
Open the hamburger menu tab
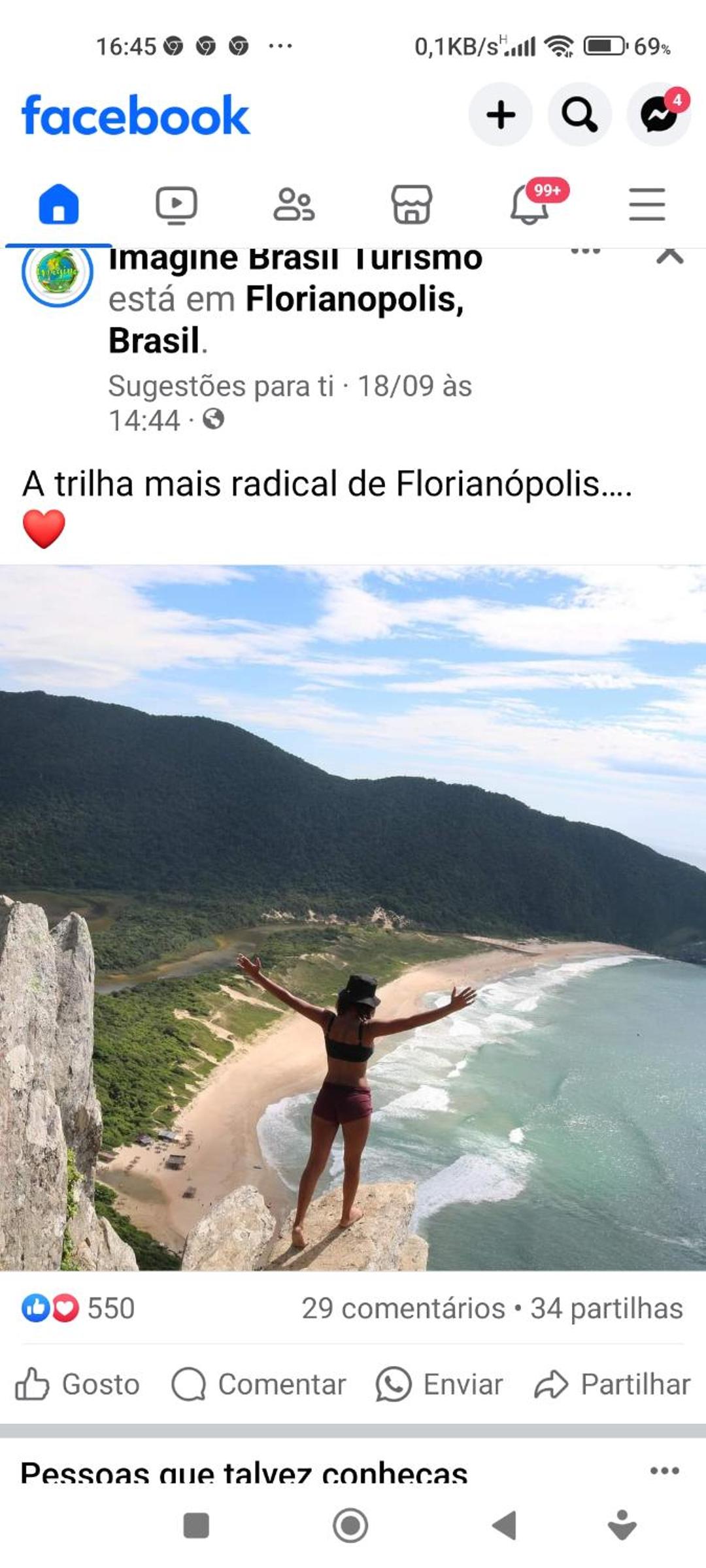click(x=647, y=204)
